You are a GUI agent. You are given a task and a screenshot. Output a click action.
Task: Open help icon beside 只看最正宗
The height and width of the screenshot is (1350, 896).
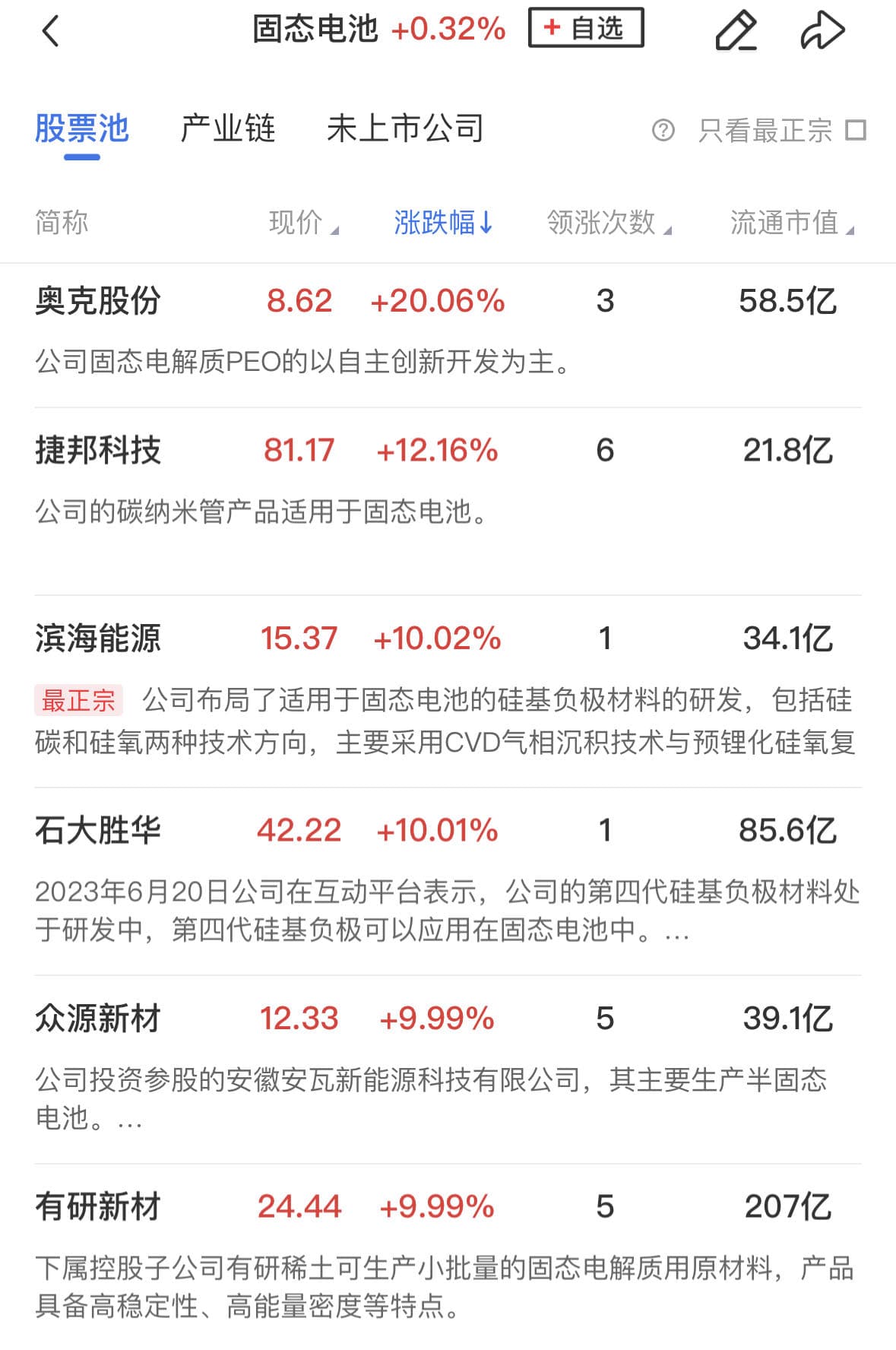[x=663, y=131]
